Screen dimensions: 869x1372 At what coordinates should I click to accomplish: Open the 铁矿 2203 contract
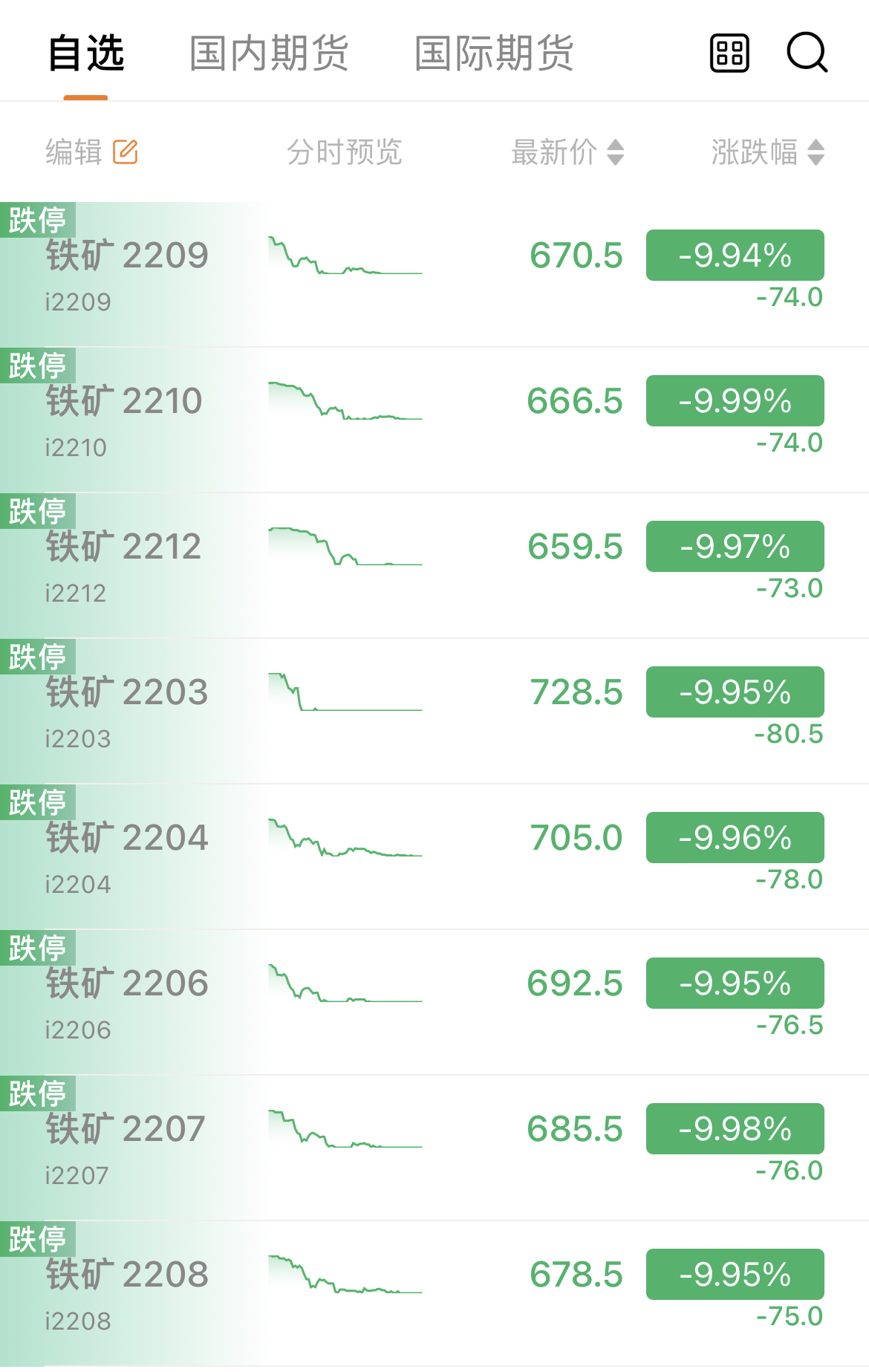point(127,693)
